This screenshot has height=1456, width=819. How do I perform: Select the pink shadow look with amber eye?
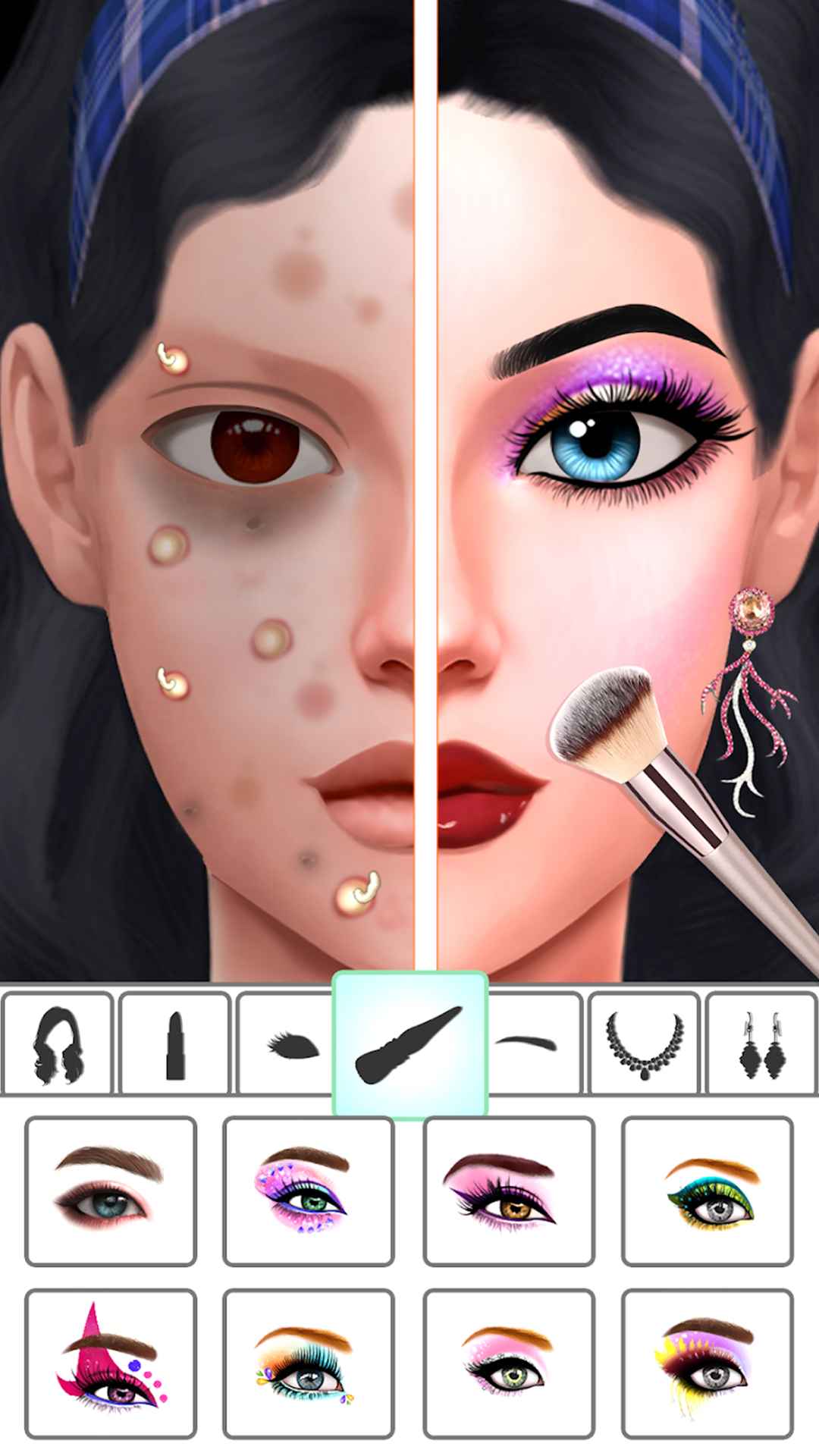[x=509, y=1191]
